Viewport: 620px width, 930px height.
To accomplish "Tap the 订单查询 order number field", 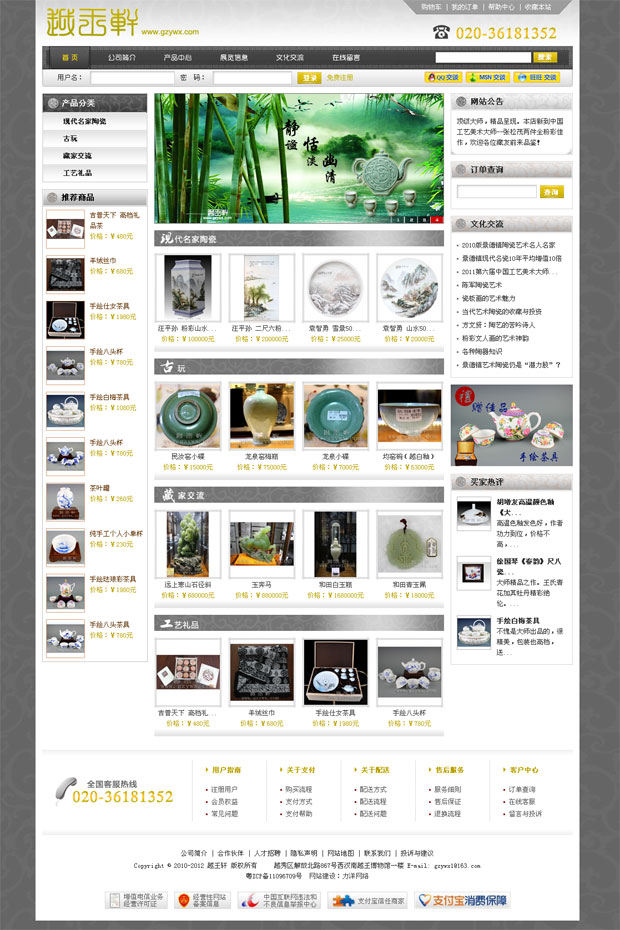I will pyautogui.click(x=497, y=192).
